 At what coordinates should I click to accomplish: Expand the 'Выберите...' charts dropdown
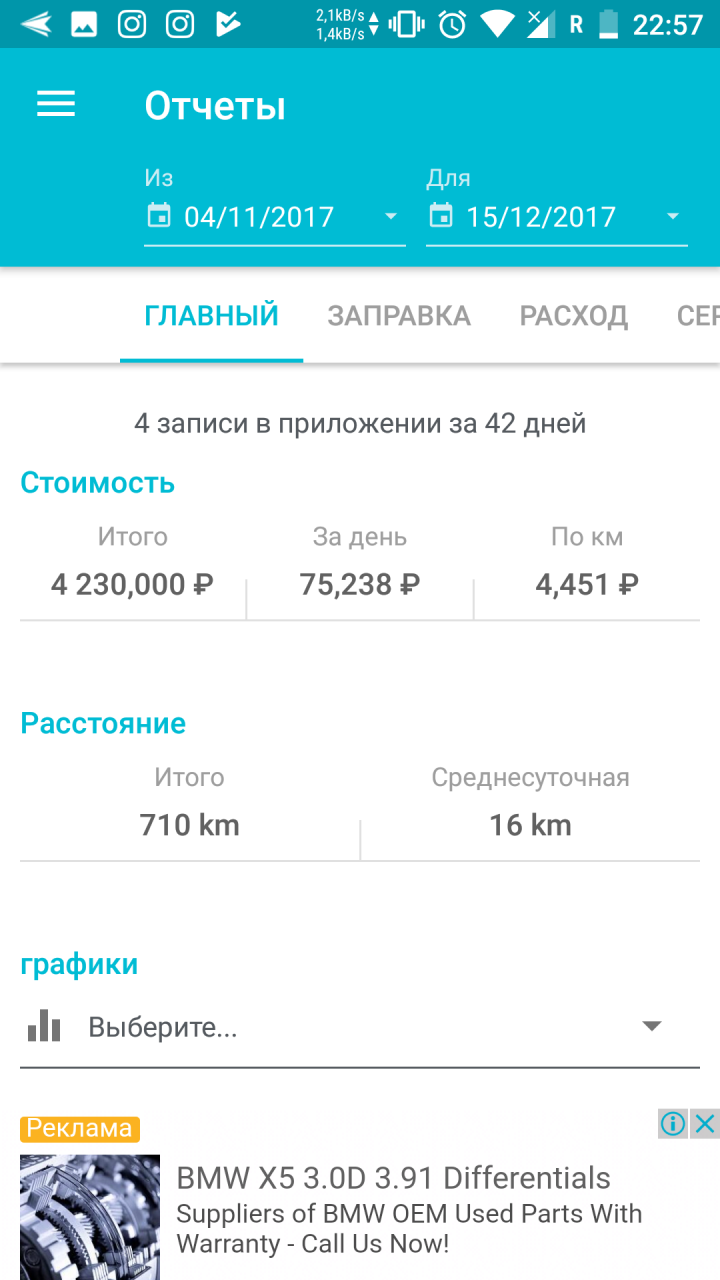[360, 1027]
